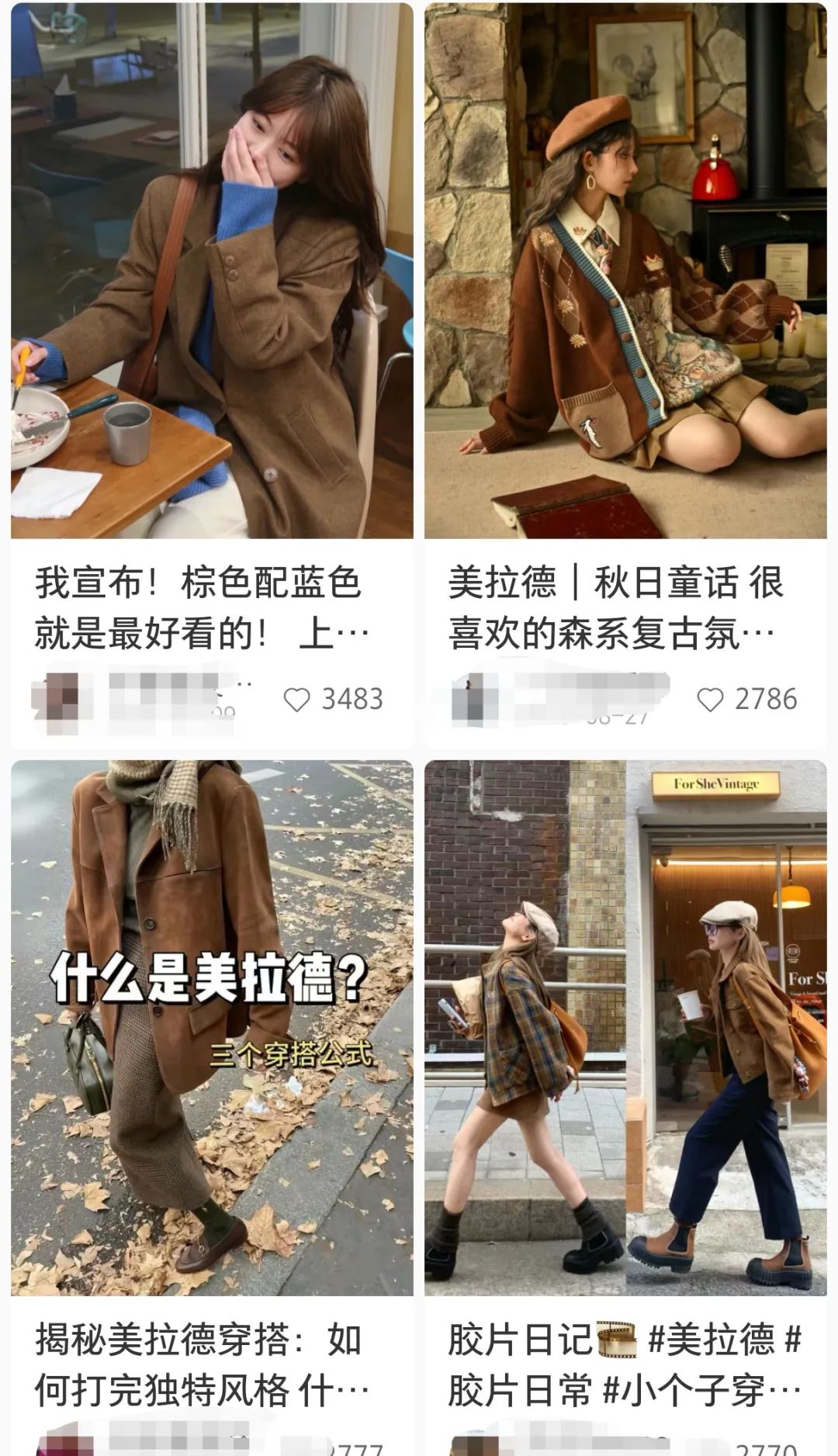
Task: Like the post with 3483 likes
Action: point(296,699)
